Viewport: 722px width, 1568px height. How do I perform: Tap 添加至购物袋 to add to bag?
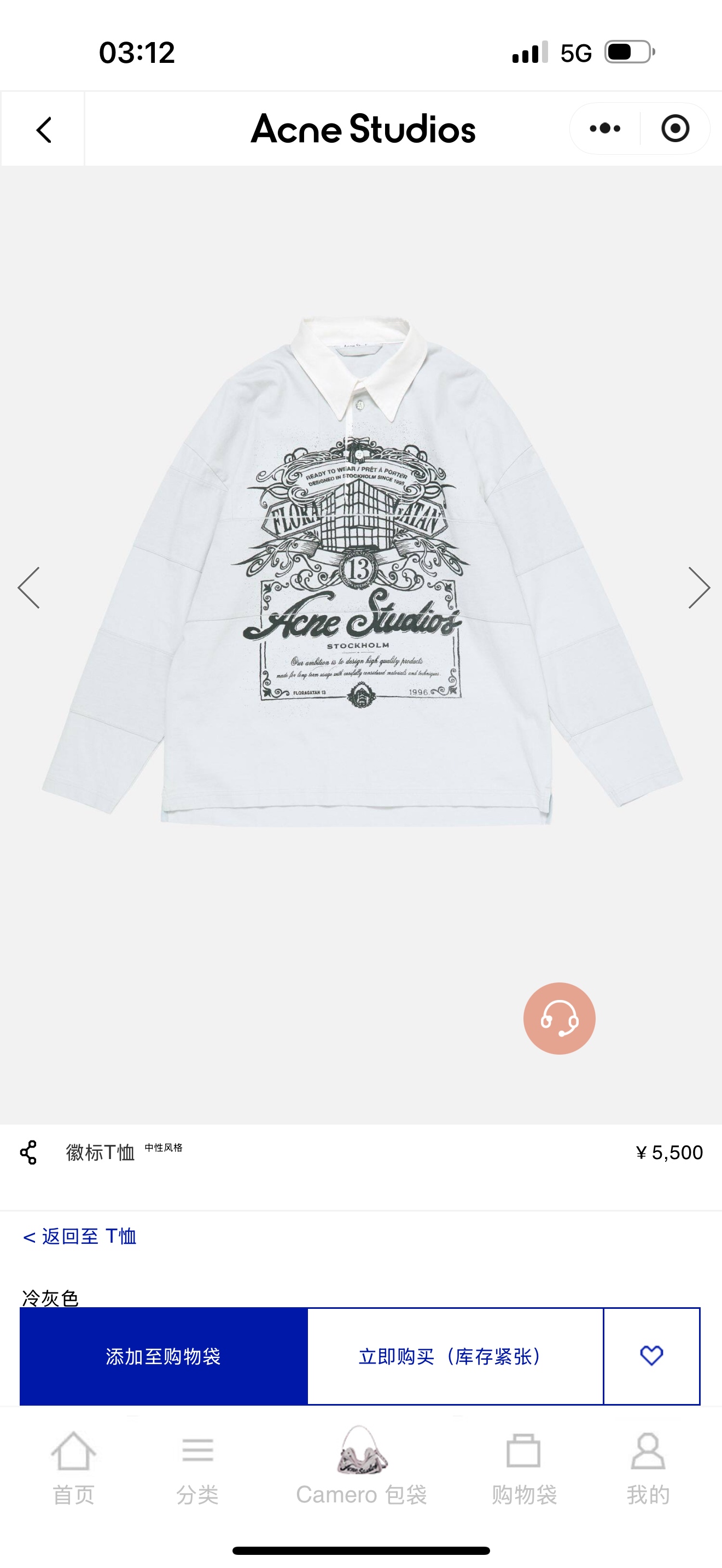tap(163, 1356)
